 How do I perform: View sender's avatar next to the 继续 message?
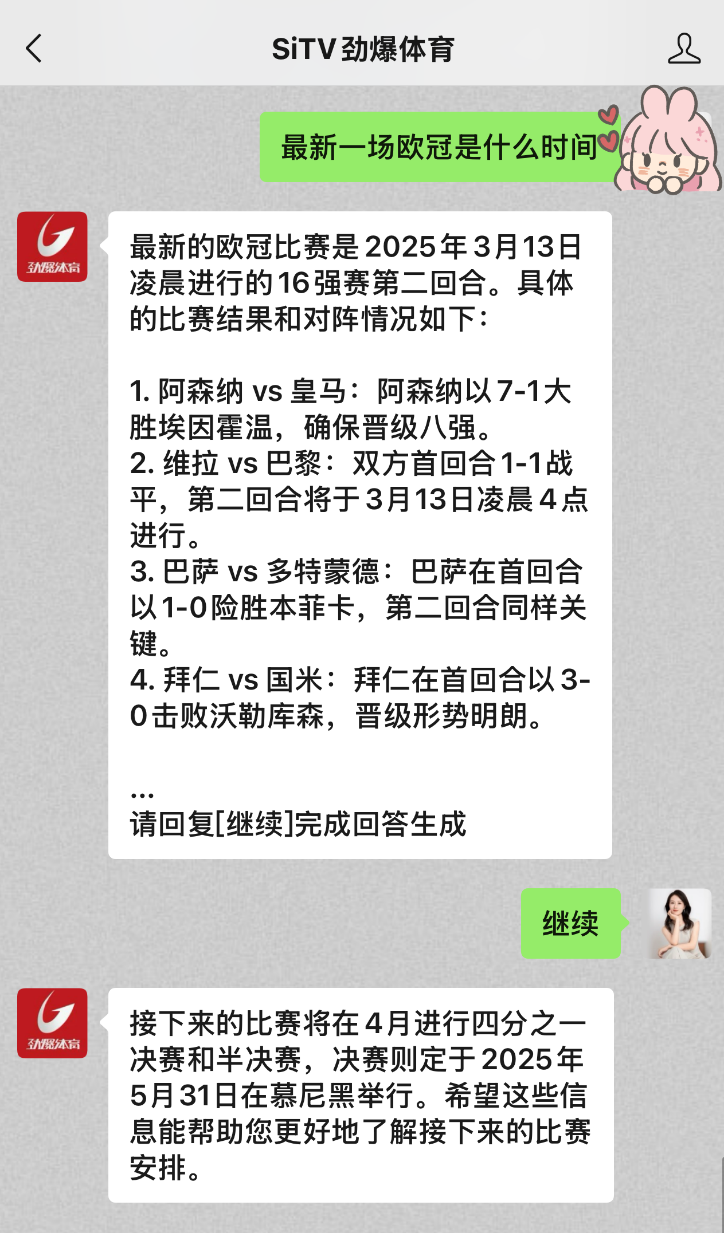pyautogui.click(x=680, y=923)
